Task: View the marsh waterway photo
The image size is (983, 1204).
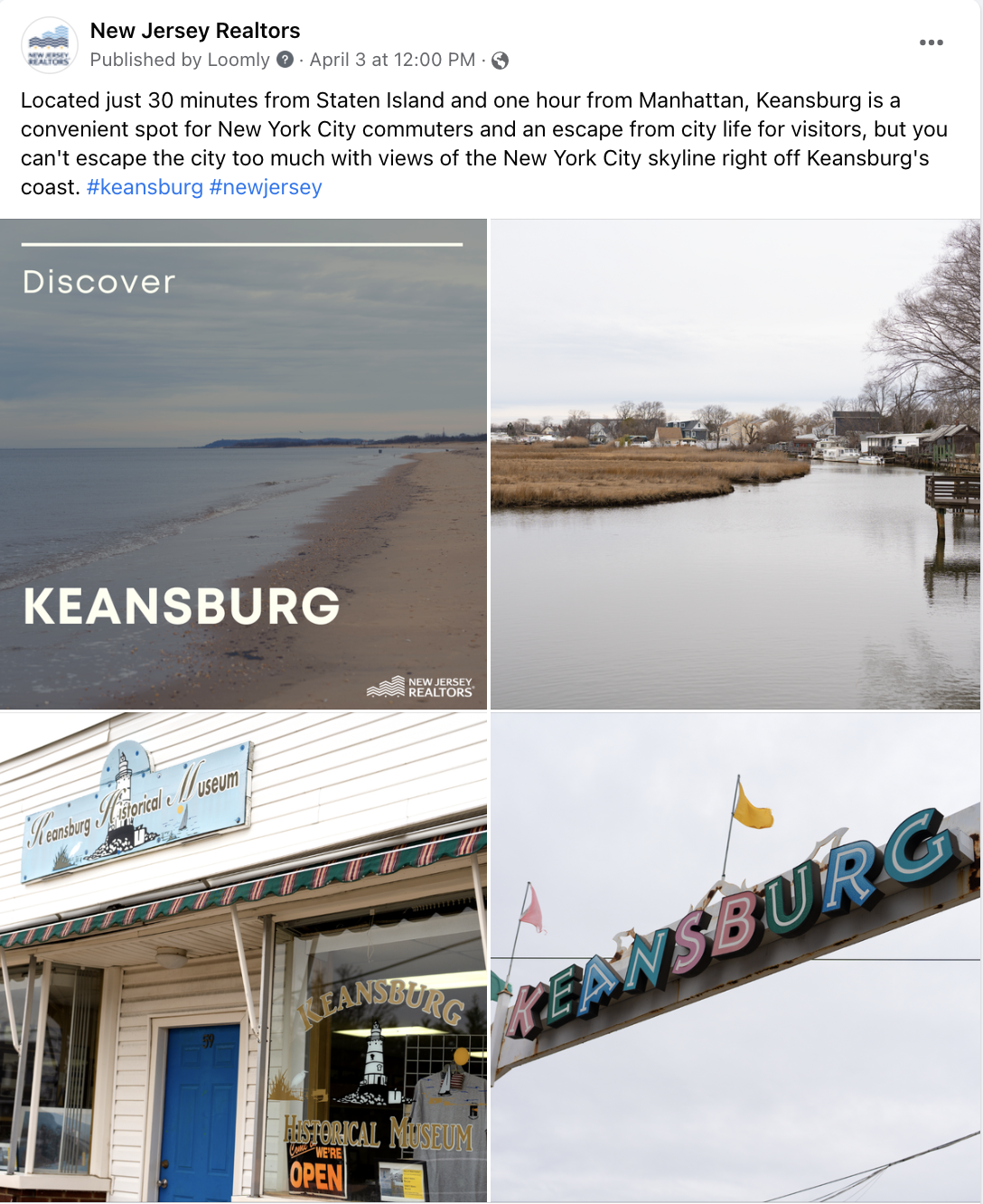Action: 735,464
